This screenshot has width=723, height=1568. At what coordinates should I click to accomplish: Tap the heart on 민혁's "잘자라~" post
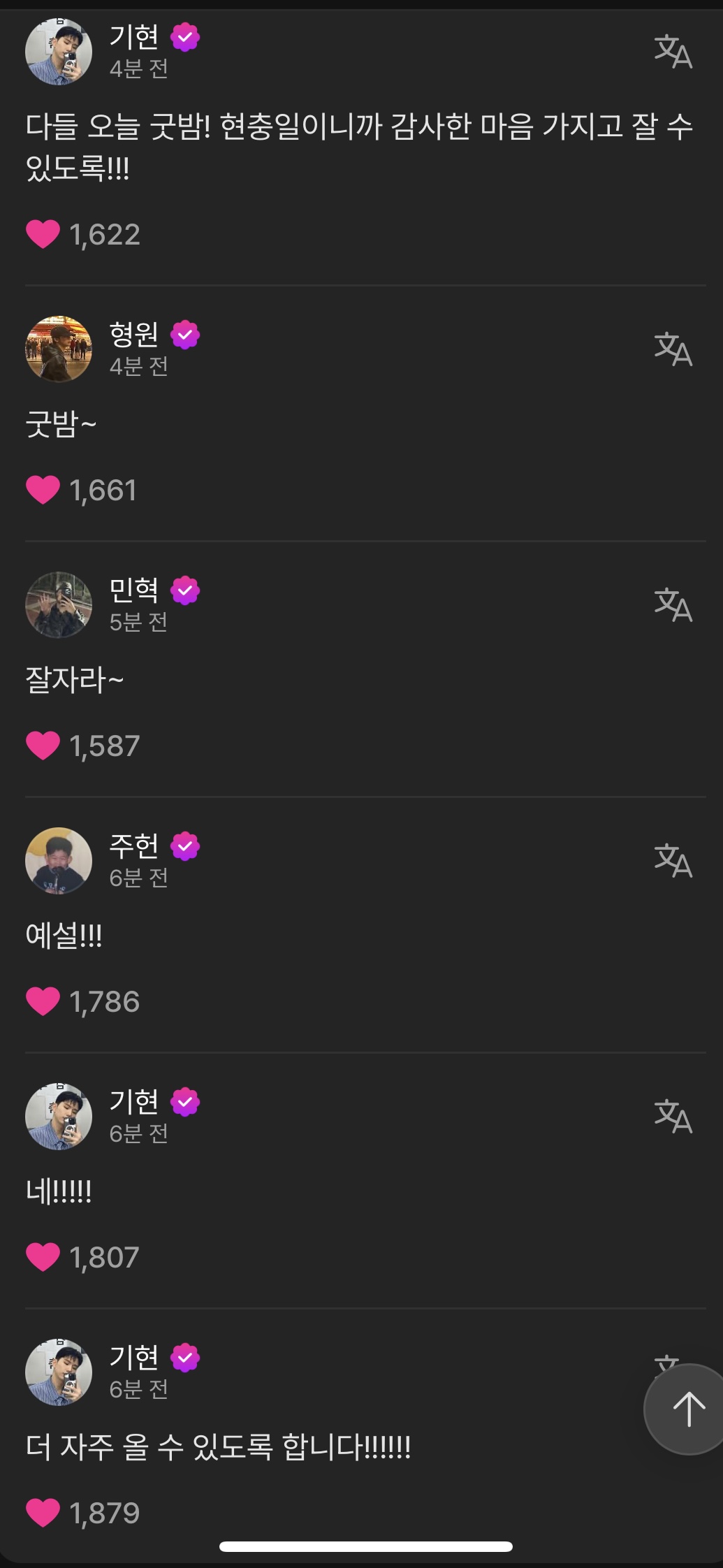coord(43,746)
